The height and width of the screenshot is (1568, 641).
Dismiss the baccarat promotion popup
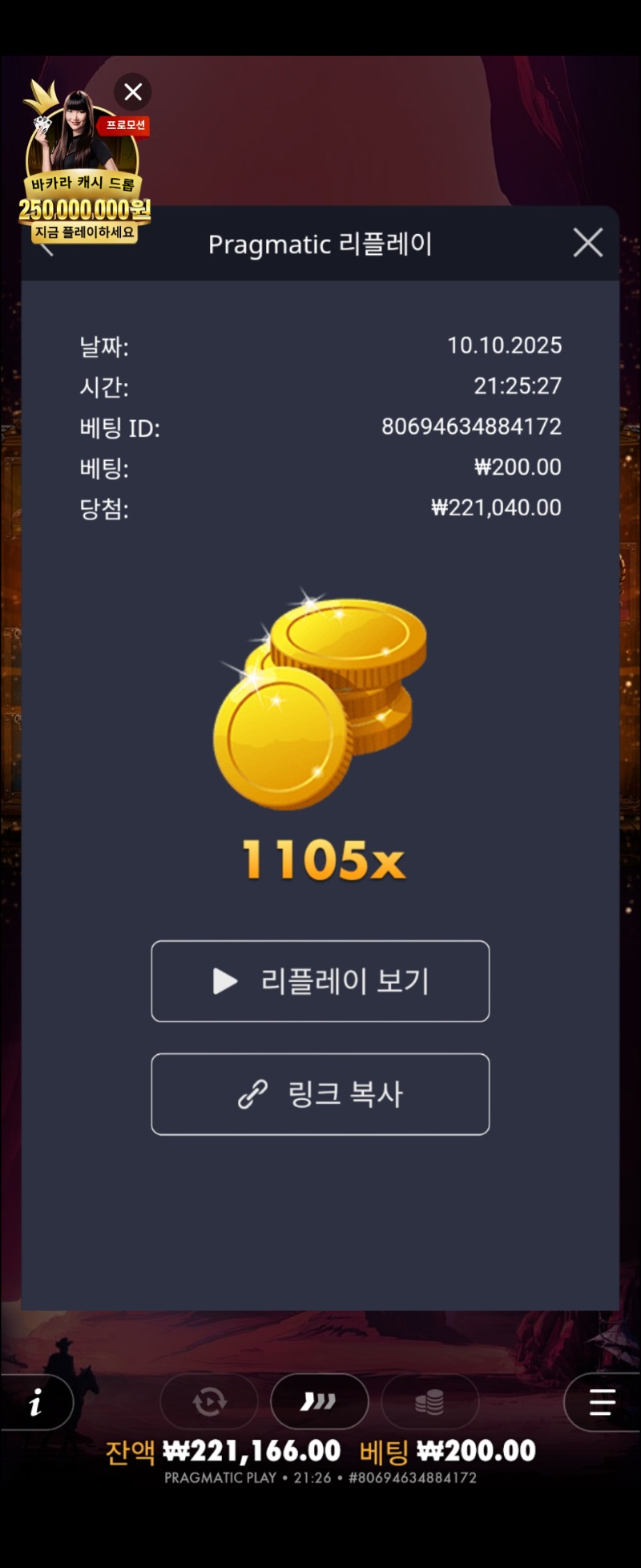131,91
